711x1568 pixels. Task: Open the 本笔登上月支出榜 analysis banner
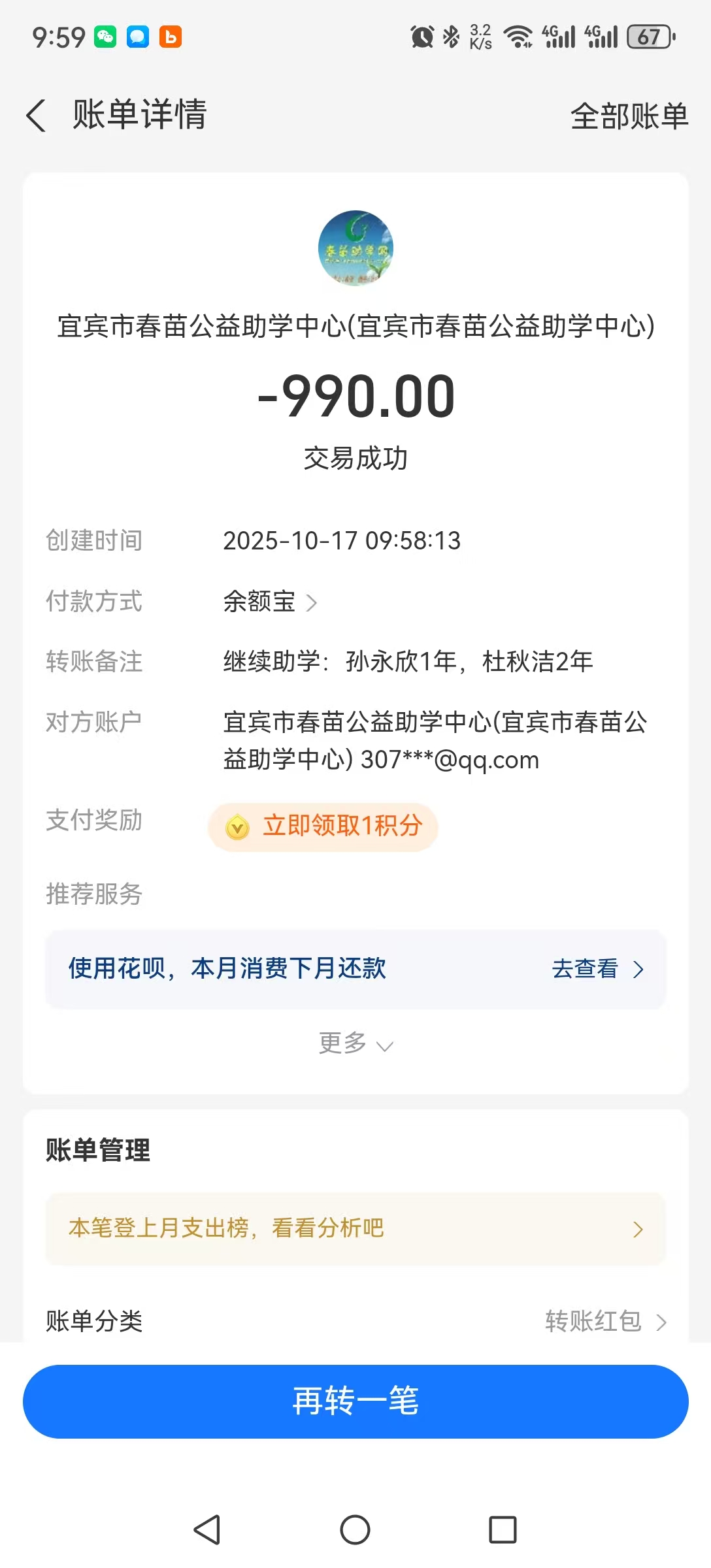tap(355, 1229)
